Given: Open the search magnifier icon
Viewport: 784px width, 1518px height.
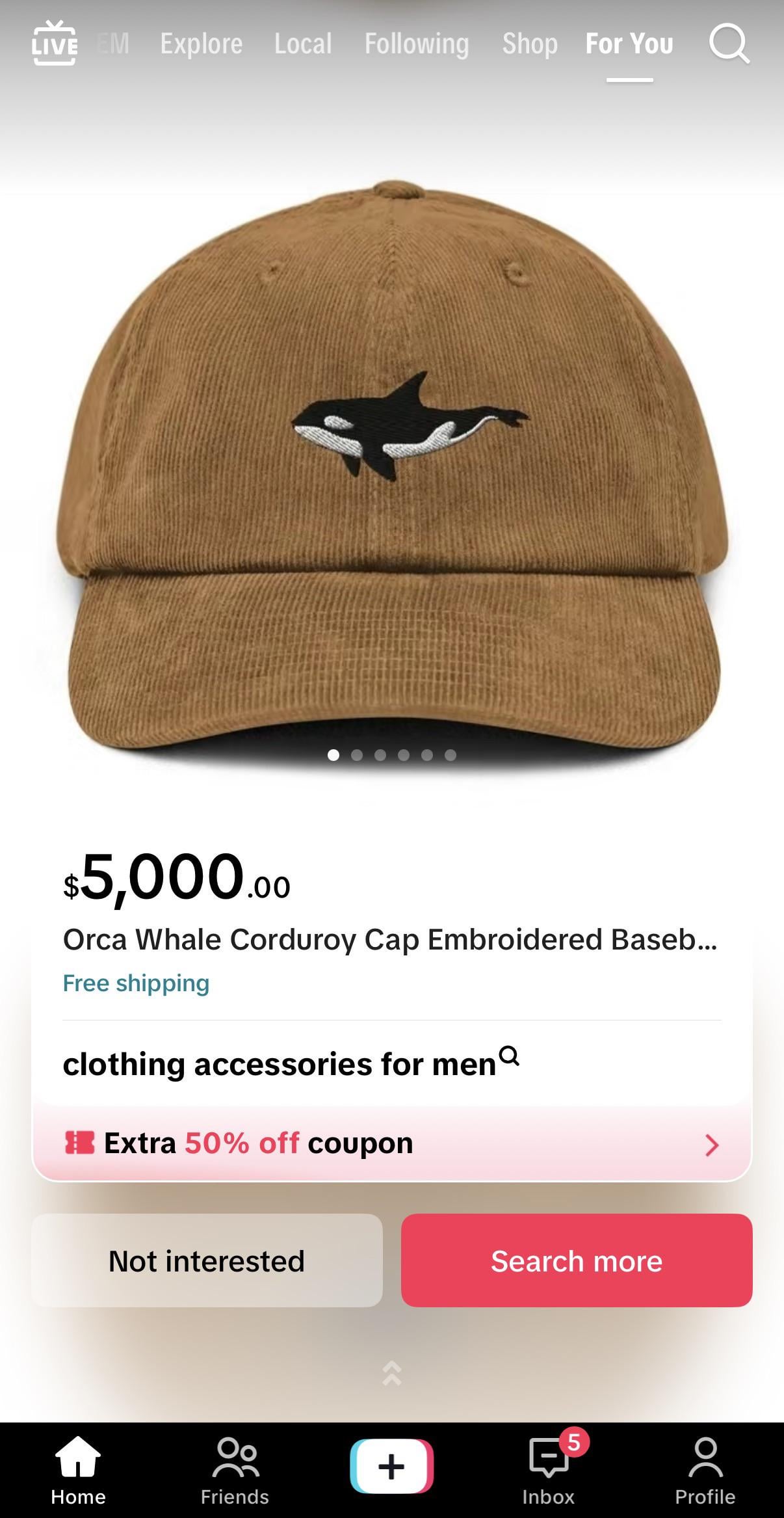Looking at the screenshot, I should point(729,44).
